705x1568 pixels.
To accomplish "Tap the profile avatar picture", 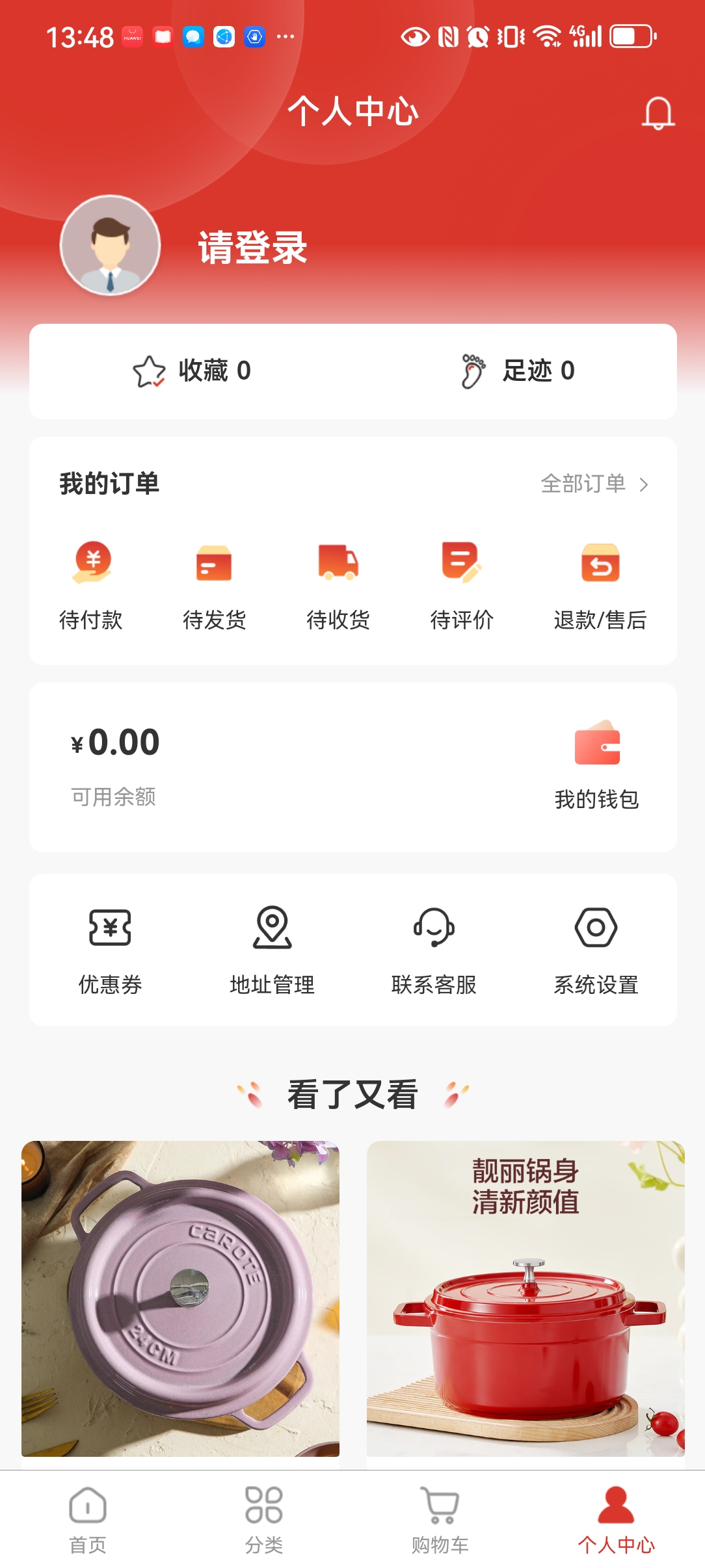I will (111, 246).
